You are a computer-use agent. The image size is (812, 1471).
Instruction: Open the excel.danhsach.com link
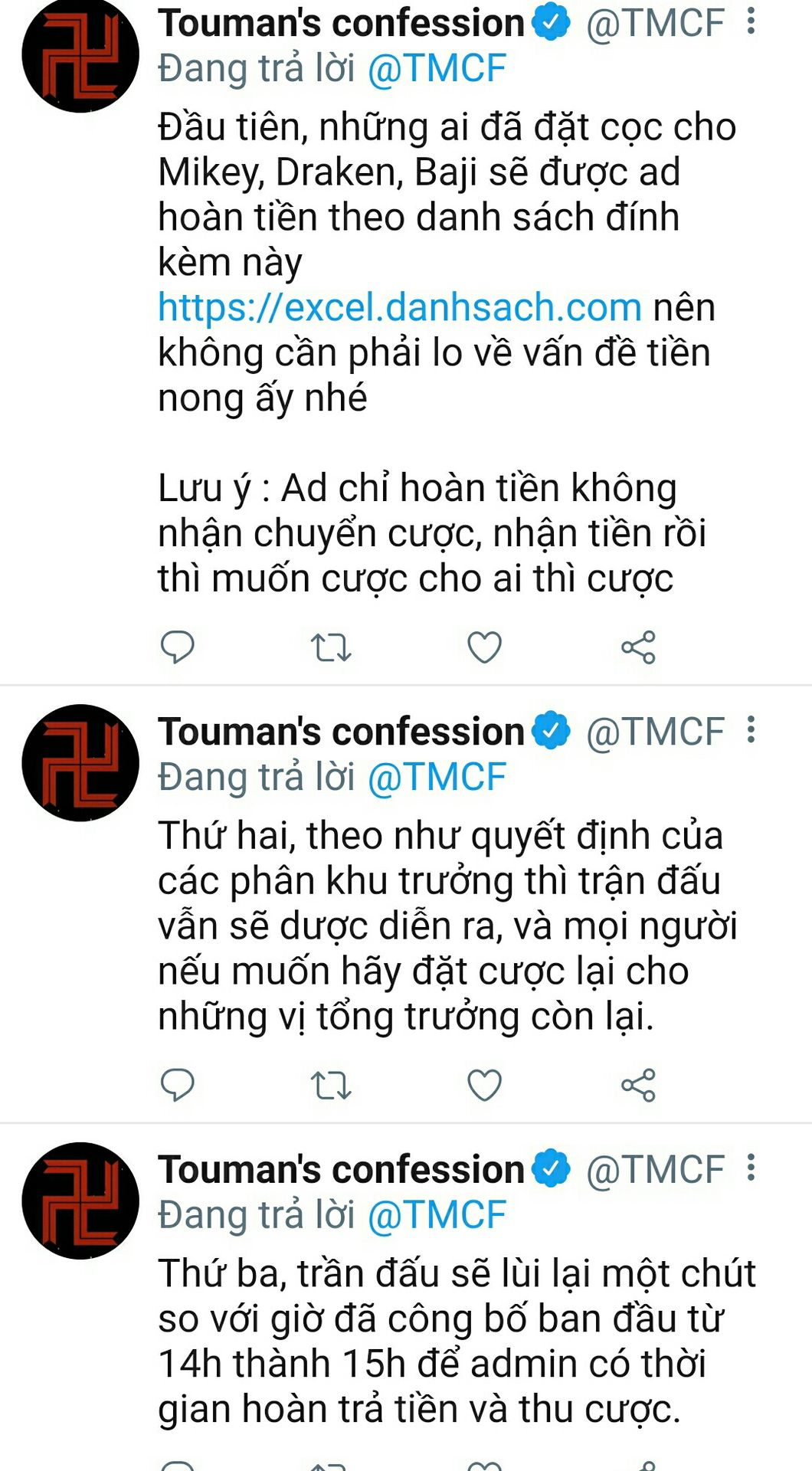(x=399, y=308)
